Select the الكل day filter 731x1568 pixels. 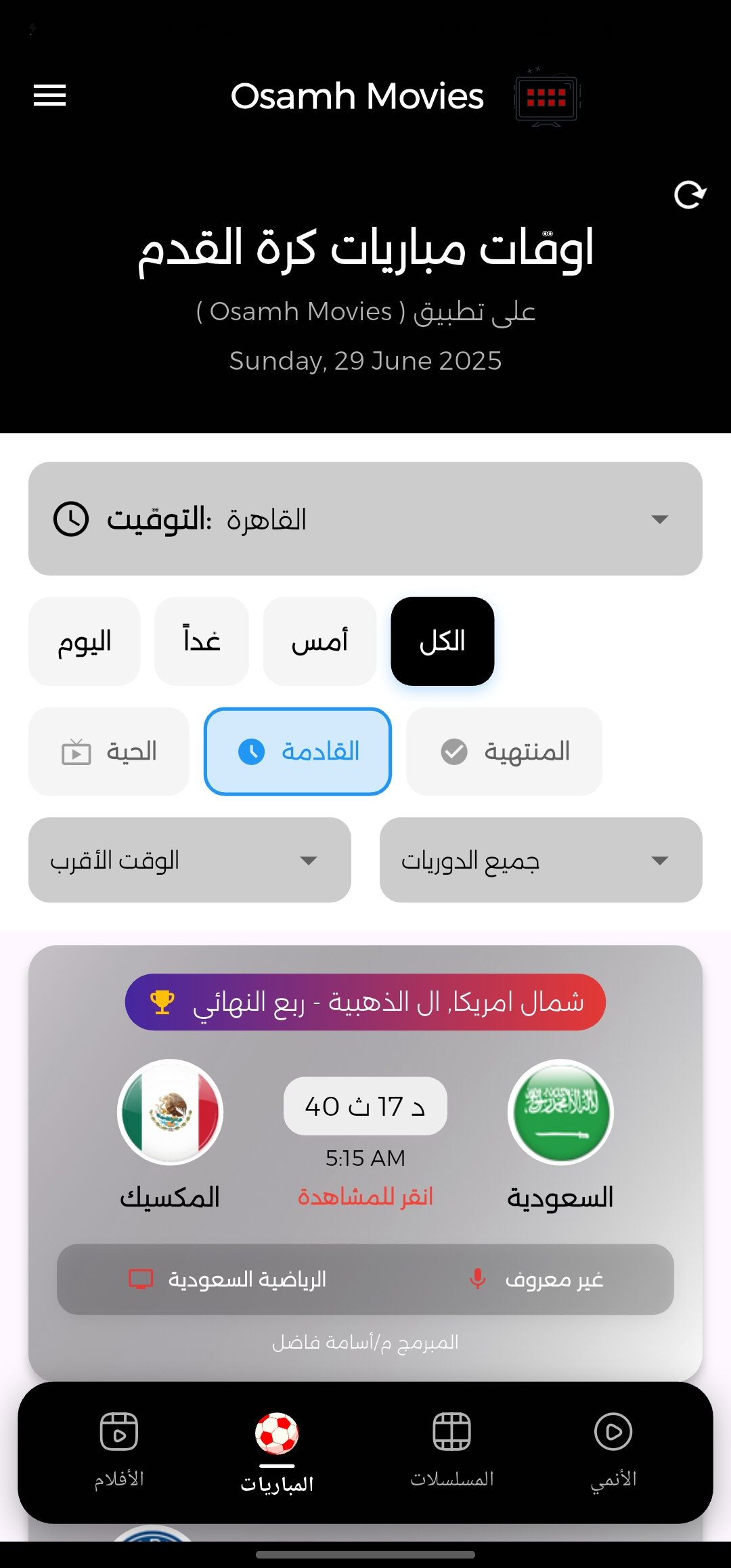443,641
